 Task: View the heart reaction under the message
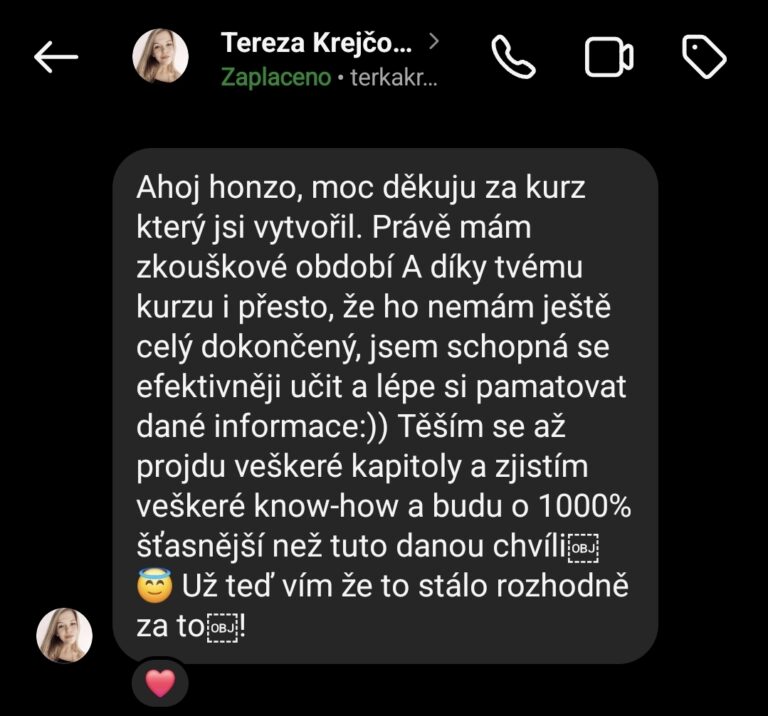[x=160, y=683]
